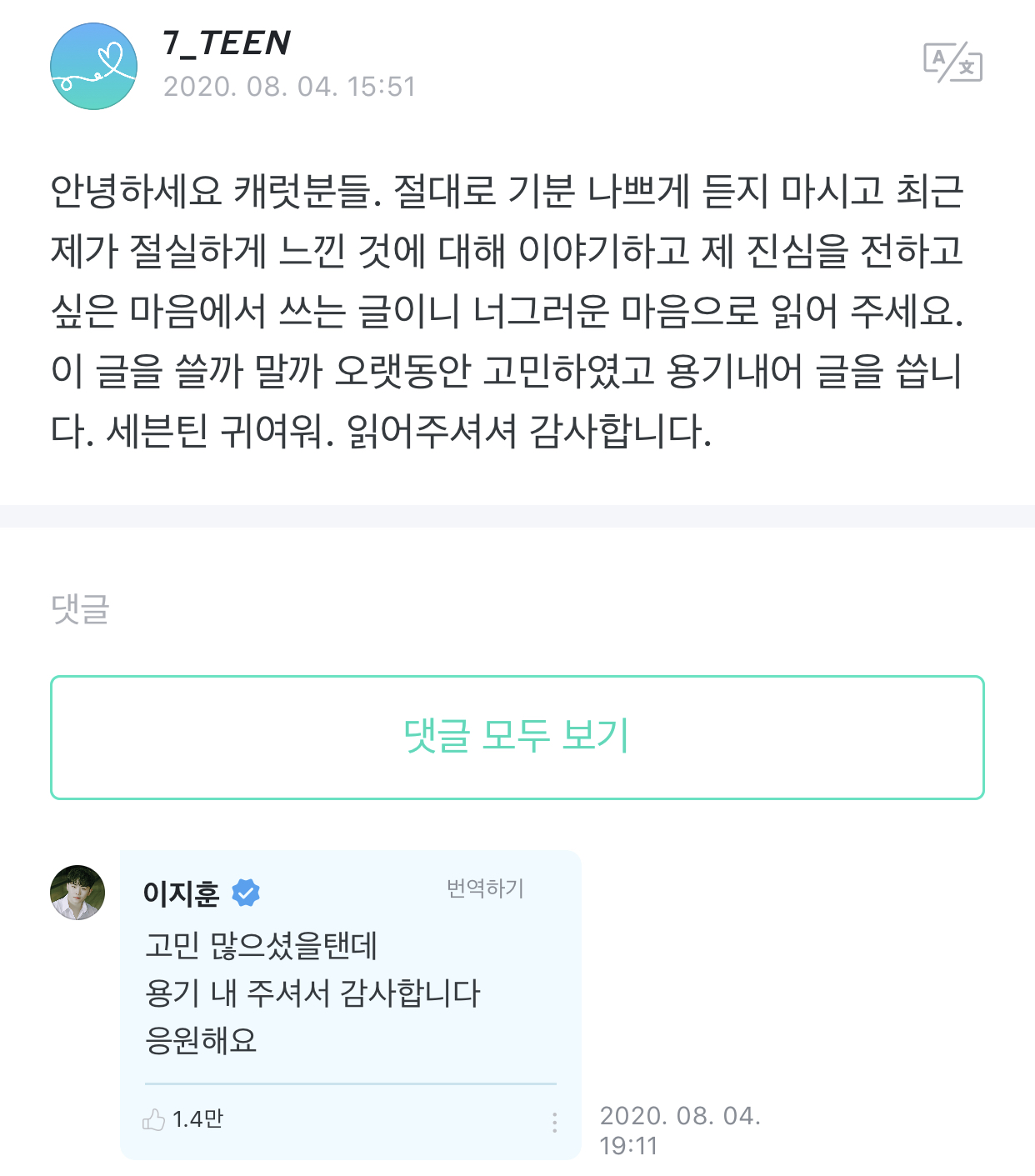This screenshot has width=1035, height=1176.
Task: Click the blue verified badge beside 이지훈
Action: click(x=245, y=893)
